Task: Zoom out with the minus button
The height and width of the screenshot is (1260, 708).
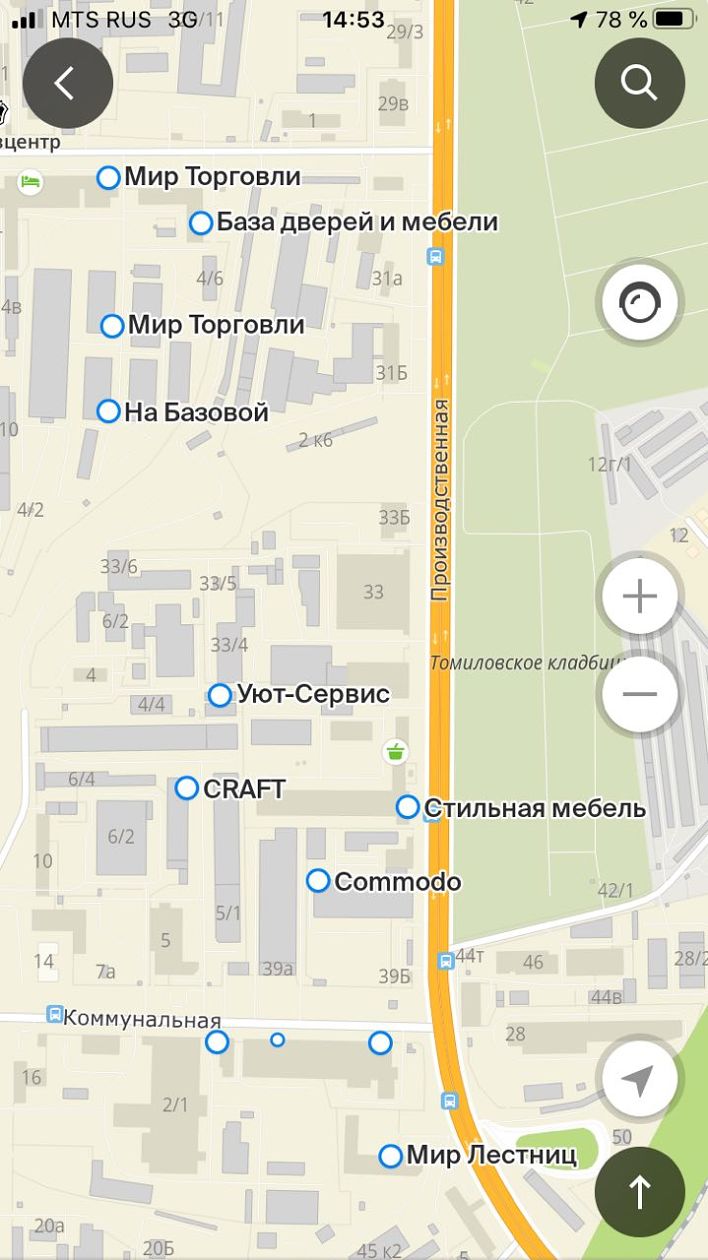Action: 639,694
